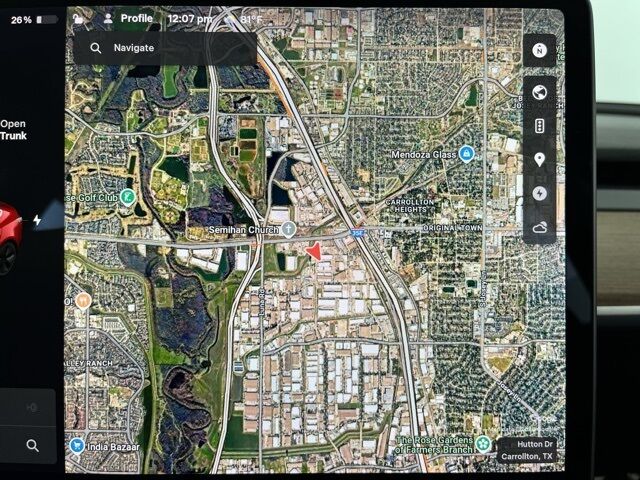640x480 pixels.
Task: Show charging stations with lightning icon
Action: click(x=539, y=193)
